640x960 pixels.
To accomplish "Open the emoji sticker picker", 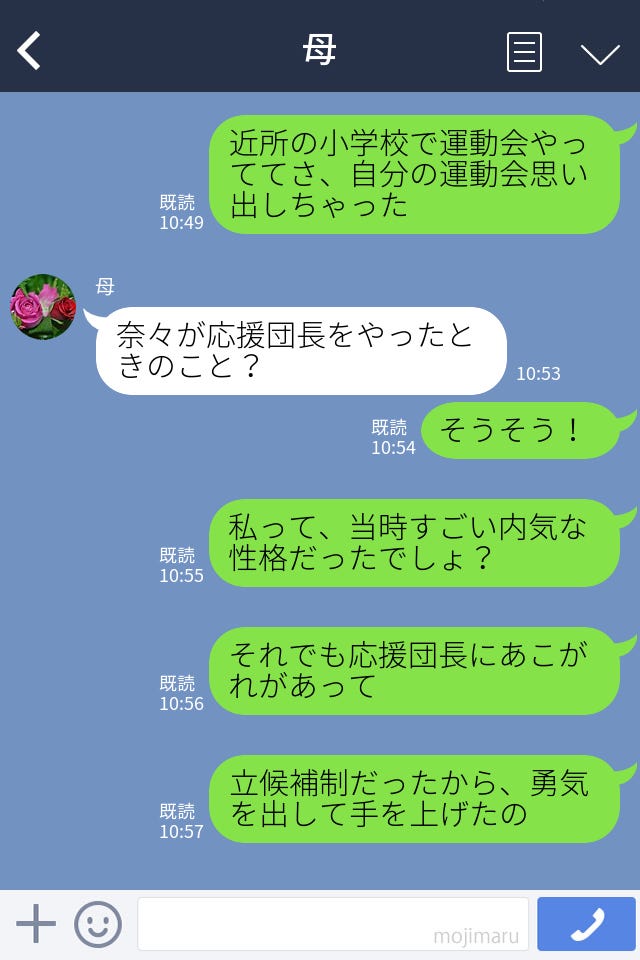I will click(98, 924).
